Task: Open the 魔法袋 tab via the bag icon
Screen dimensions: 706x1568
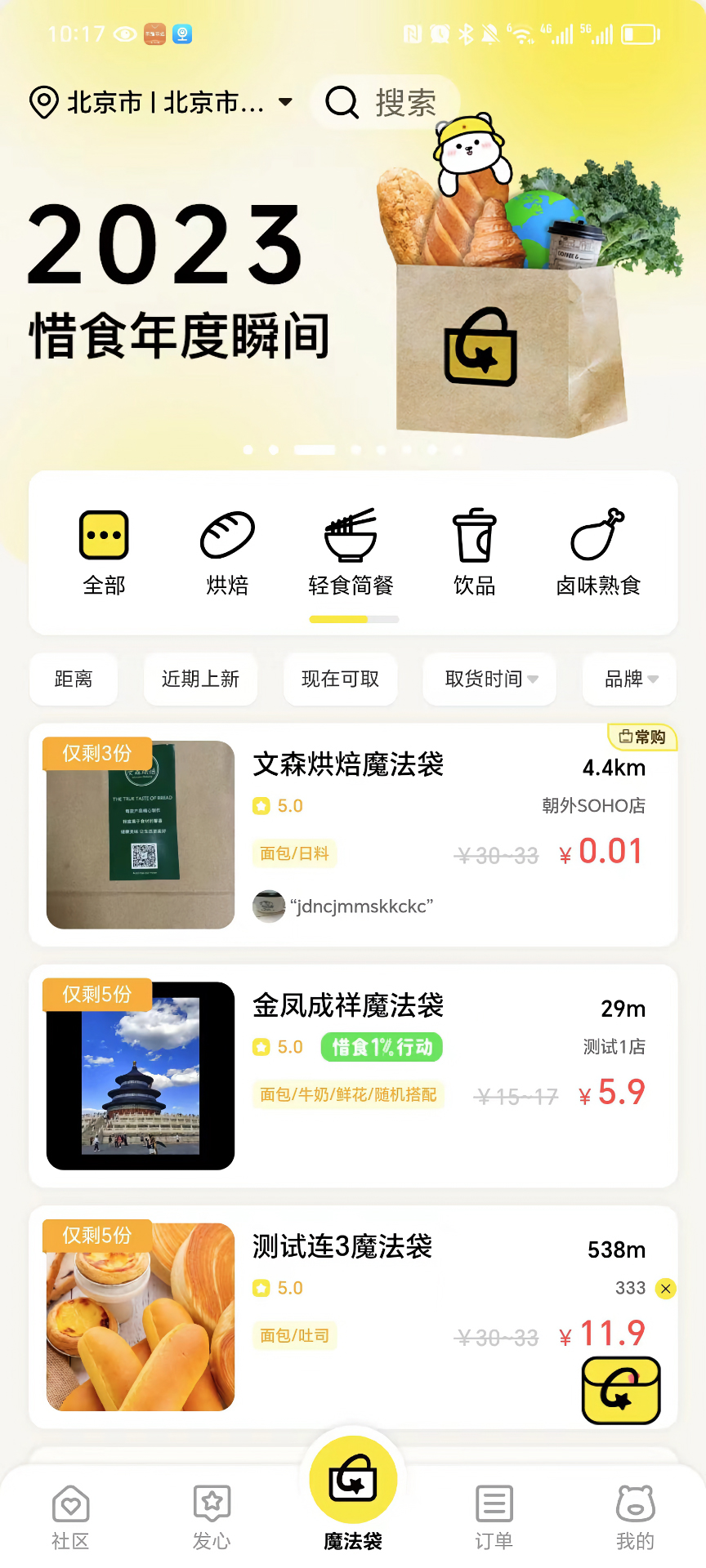Action: coord(353,1478)
